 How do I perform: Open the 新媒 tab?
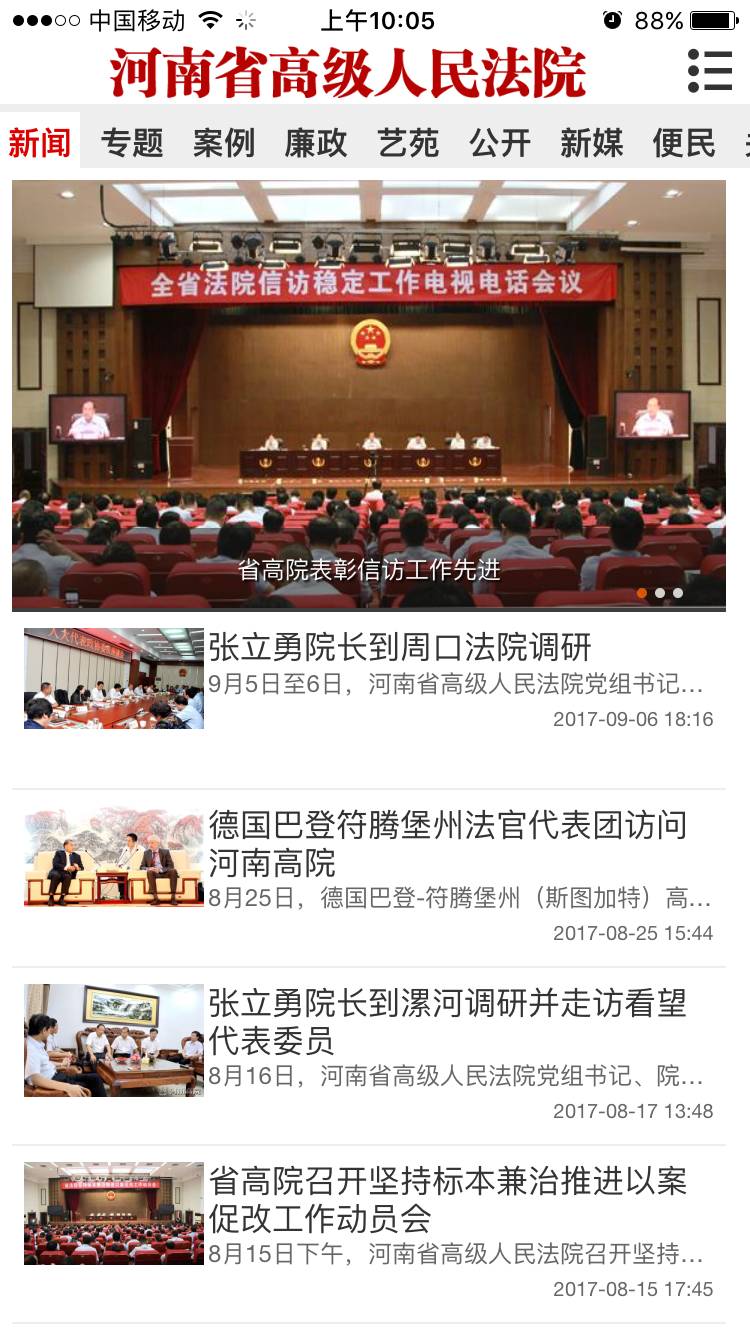point(592,143)
